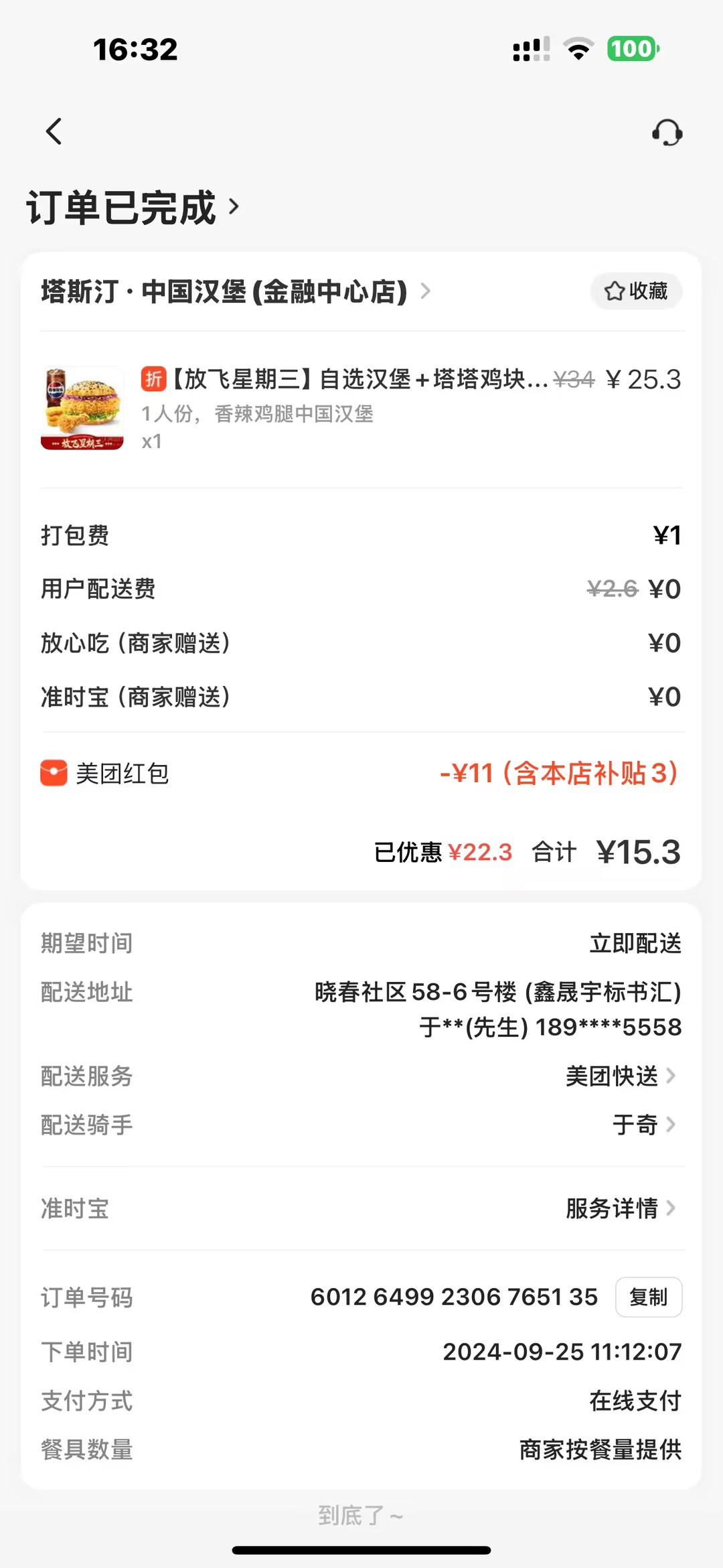View delivery rider 于奇
Image resolution: width=723 pixels, height=1568 pixels.
[x=643, y=1125]
